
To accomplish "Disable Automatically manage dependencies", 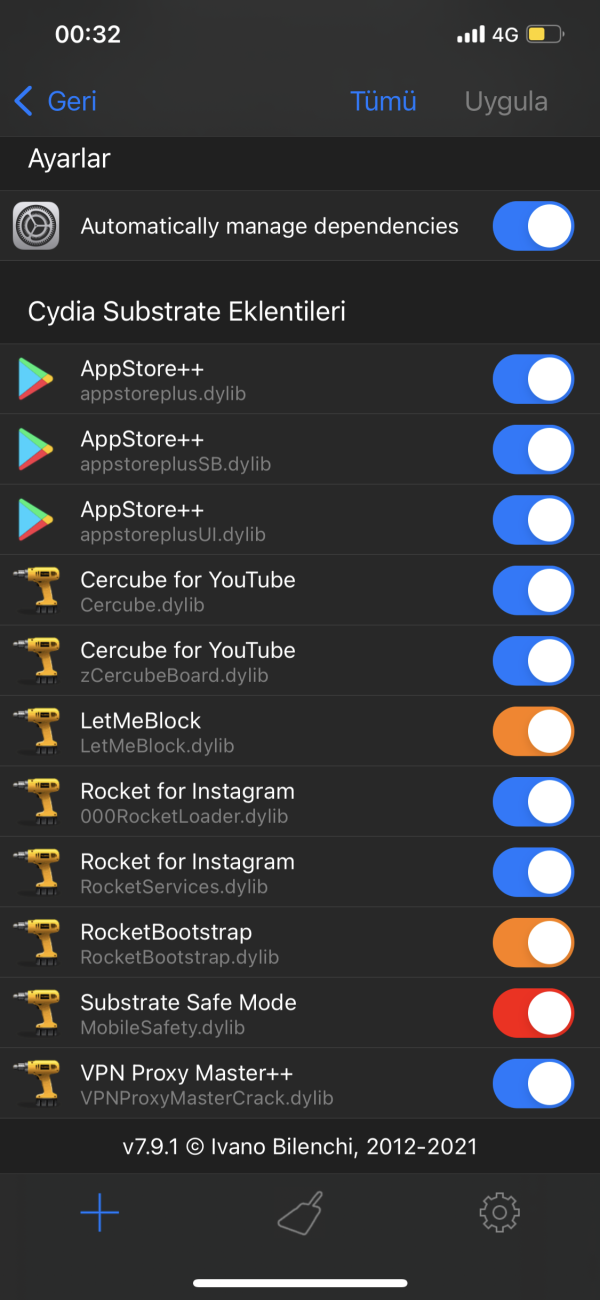I will coord(533,226).
